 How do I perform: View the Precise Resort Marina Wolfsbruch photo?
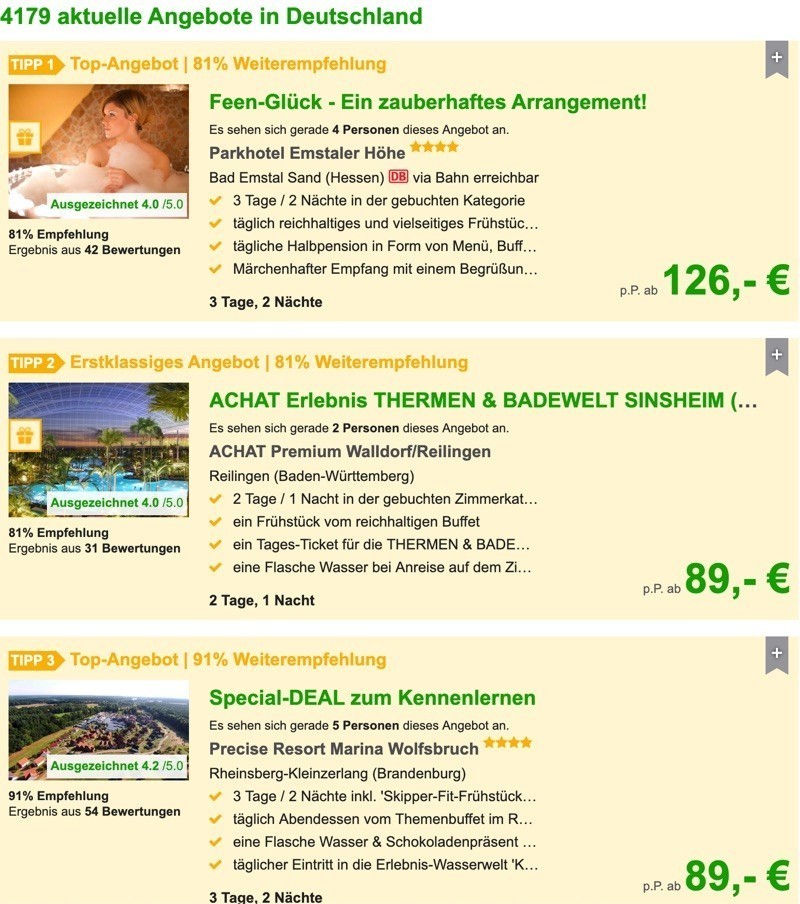click(x=98, y=730)
